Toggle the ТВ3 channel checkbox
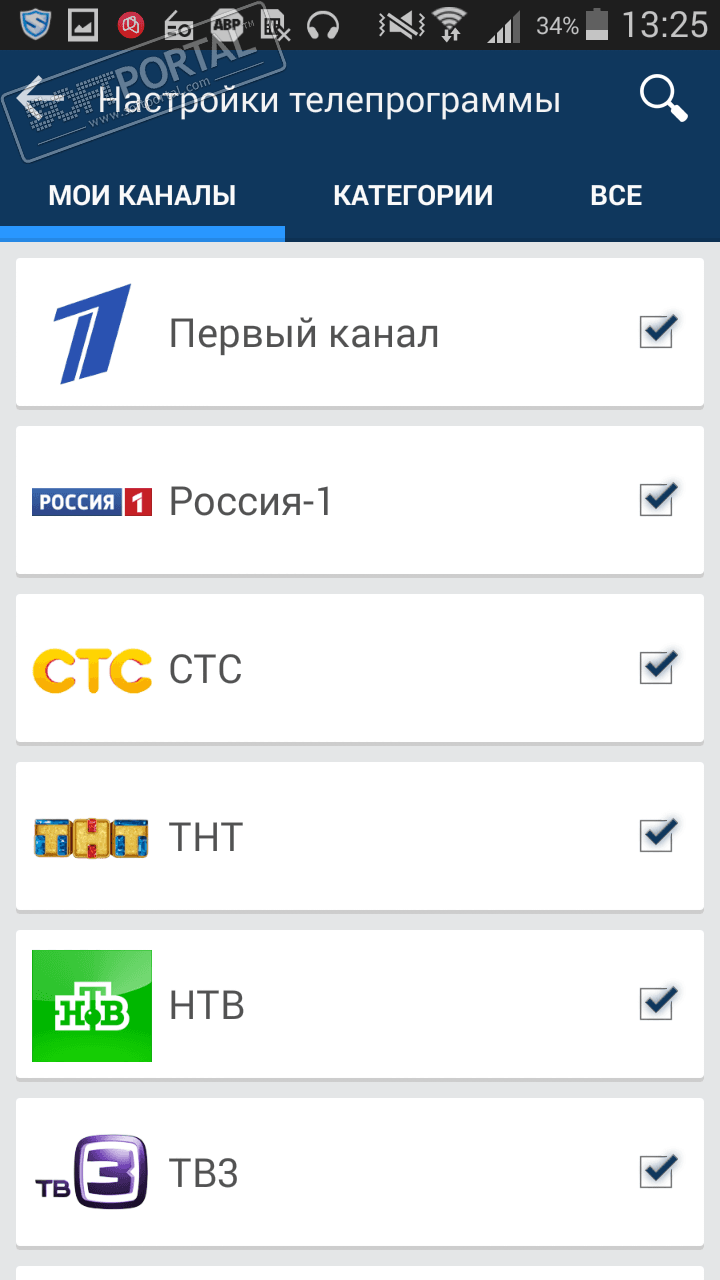The image size is (720, 1280). point(657,1173)
